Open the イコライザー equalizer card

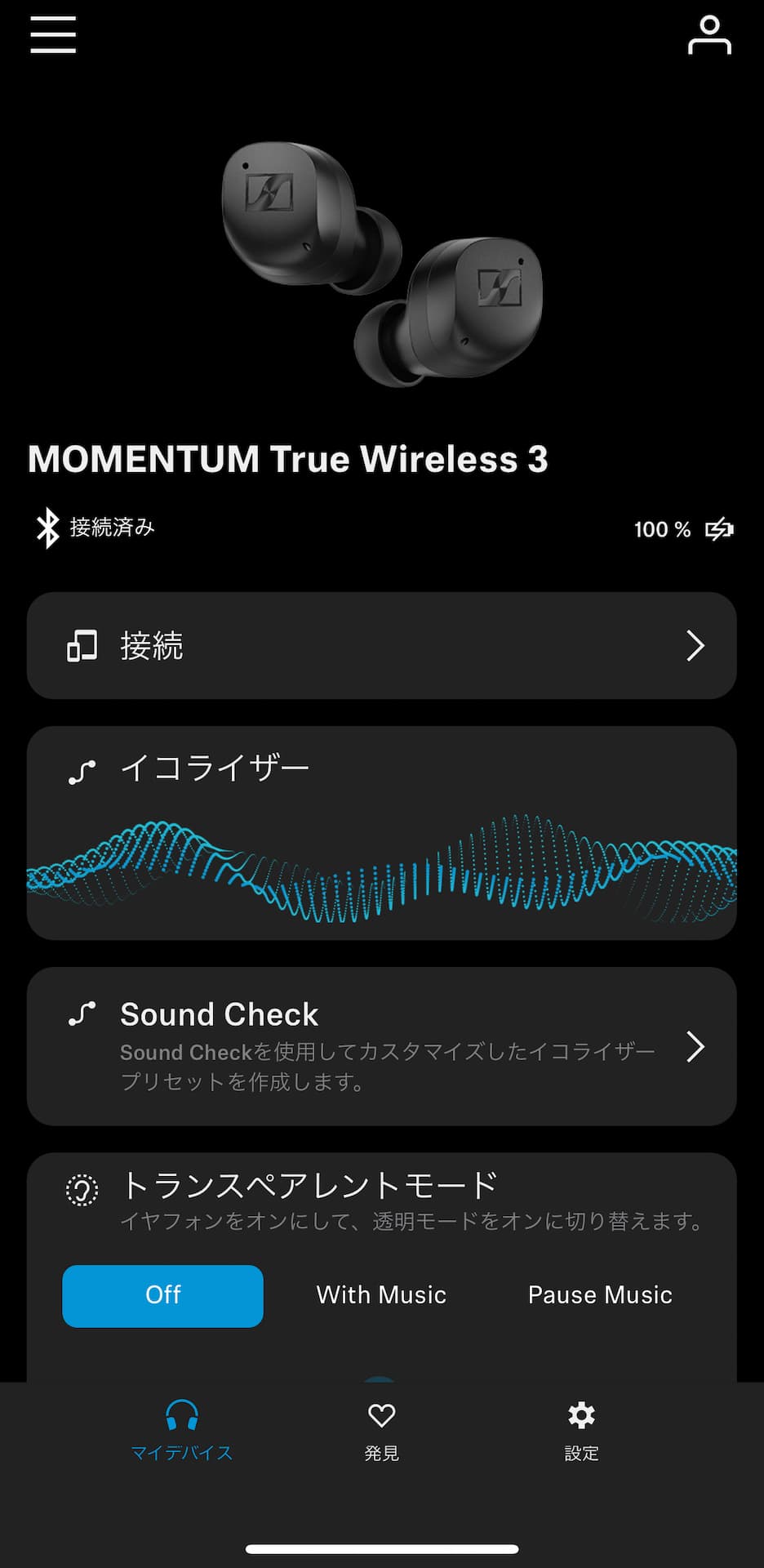382,833
